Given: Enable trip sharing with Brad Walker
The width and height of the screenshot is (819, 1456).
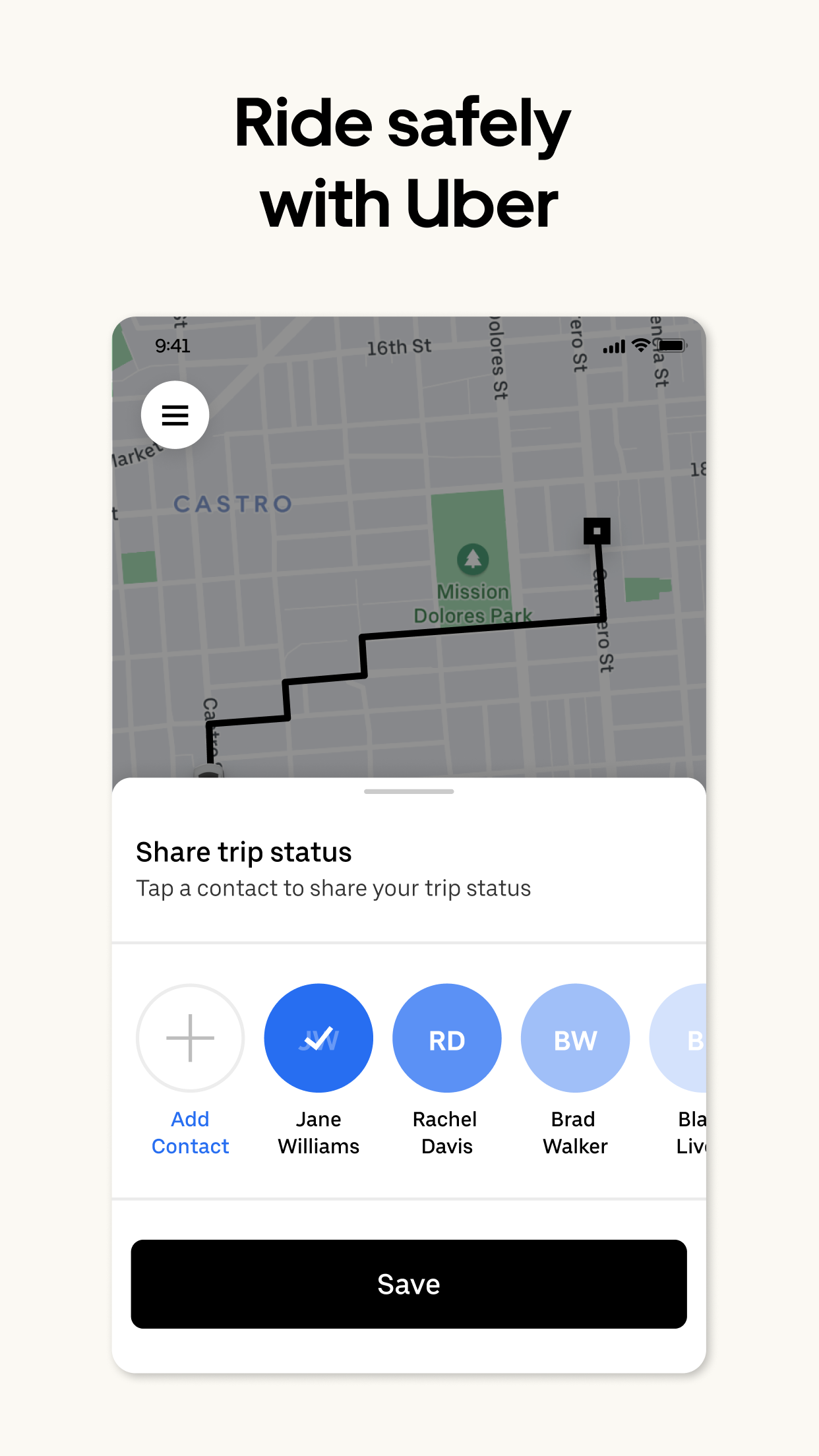Looking at the screenshot, I should coord(574,1037).
